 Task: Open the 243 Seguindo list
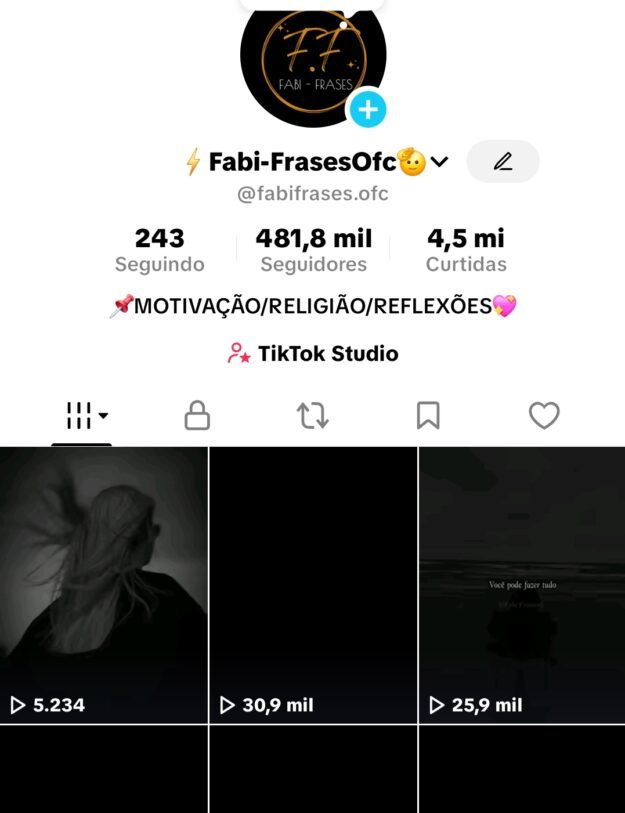[160, 250]
